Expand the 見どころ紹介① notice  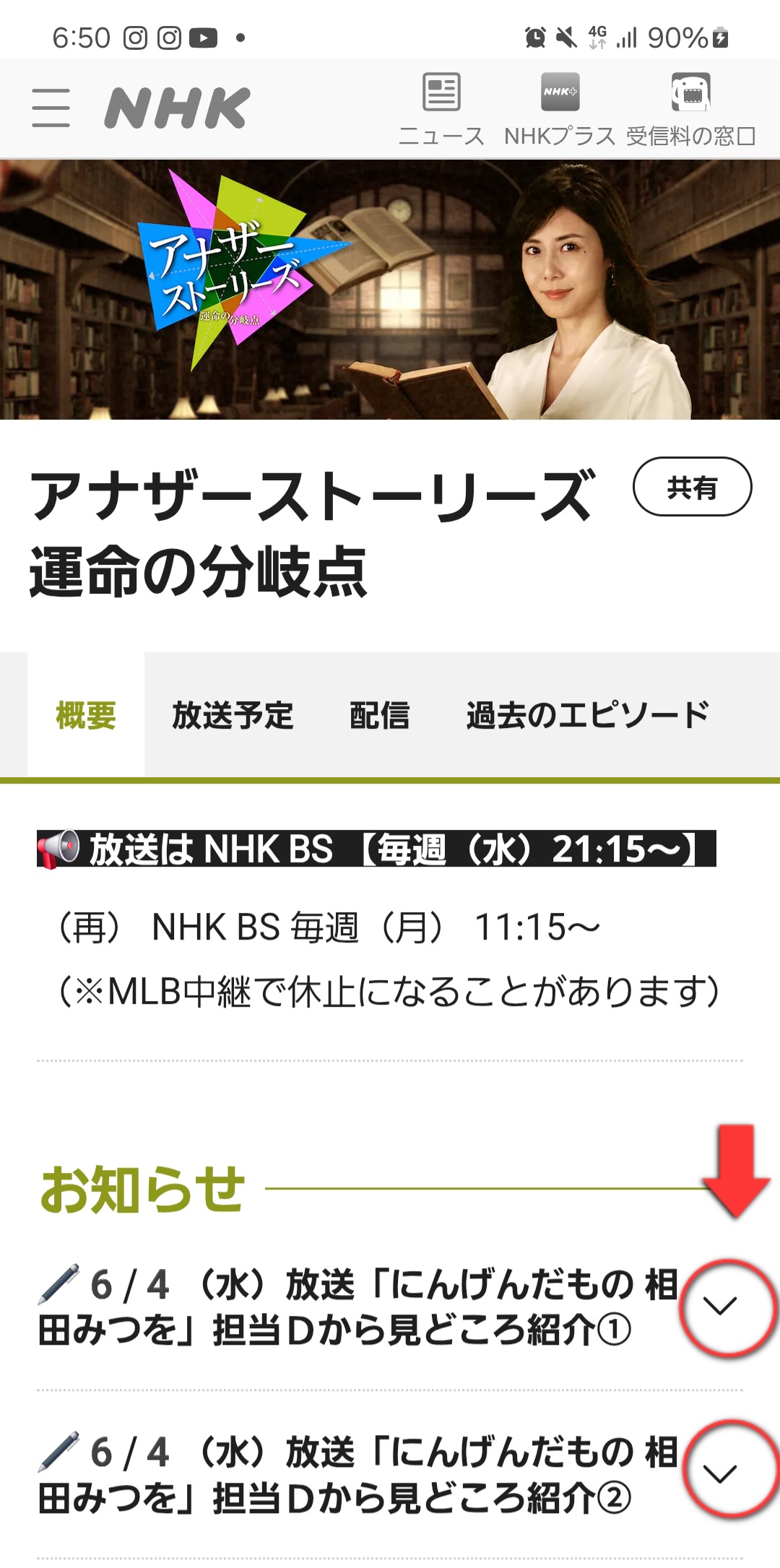720,1305
